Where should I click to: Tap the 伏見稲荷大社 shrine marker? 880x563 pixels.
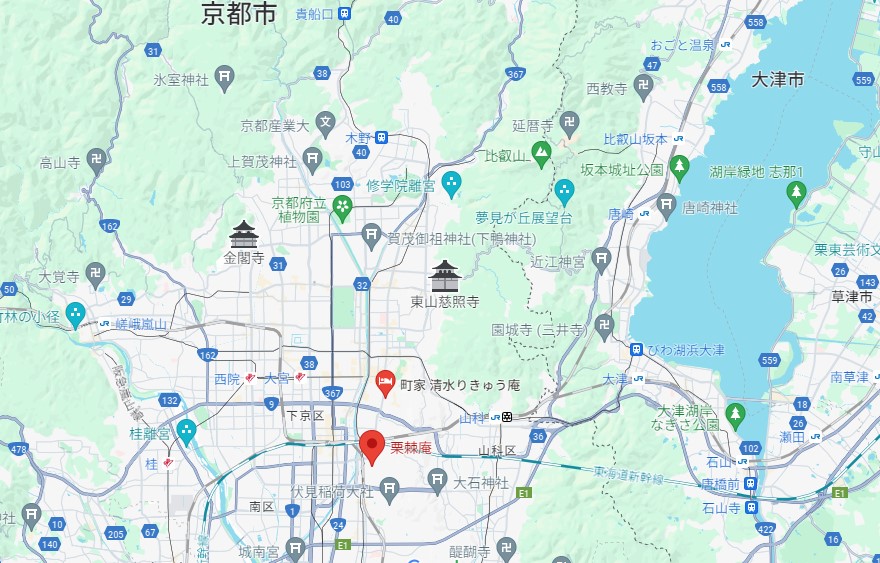click(390, 487)
